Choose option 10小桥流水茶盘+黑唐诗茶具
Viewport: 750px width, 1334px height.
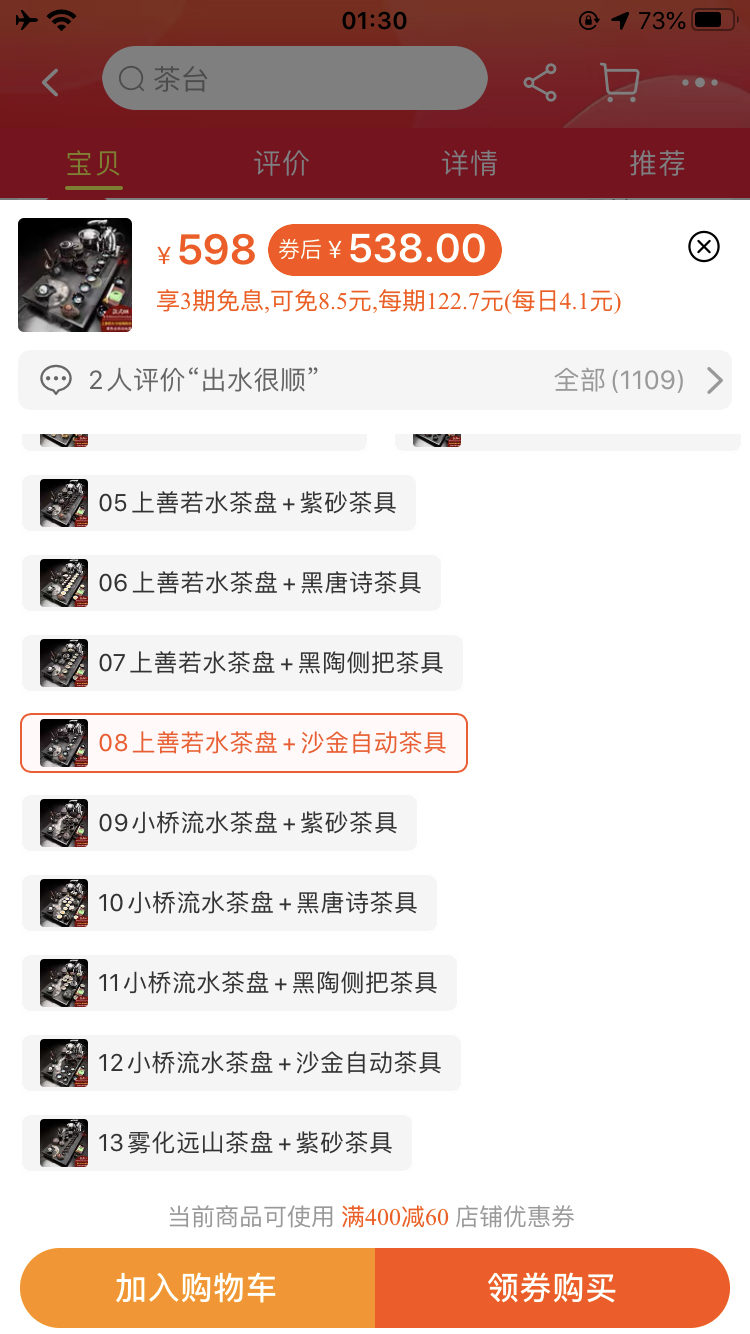(229, 903)
